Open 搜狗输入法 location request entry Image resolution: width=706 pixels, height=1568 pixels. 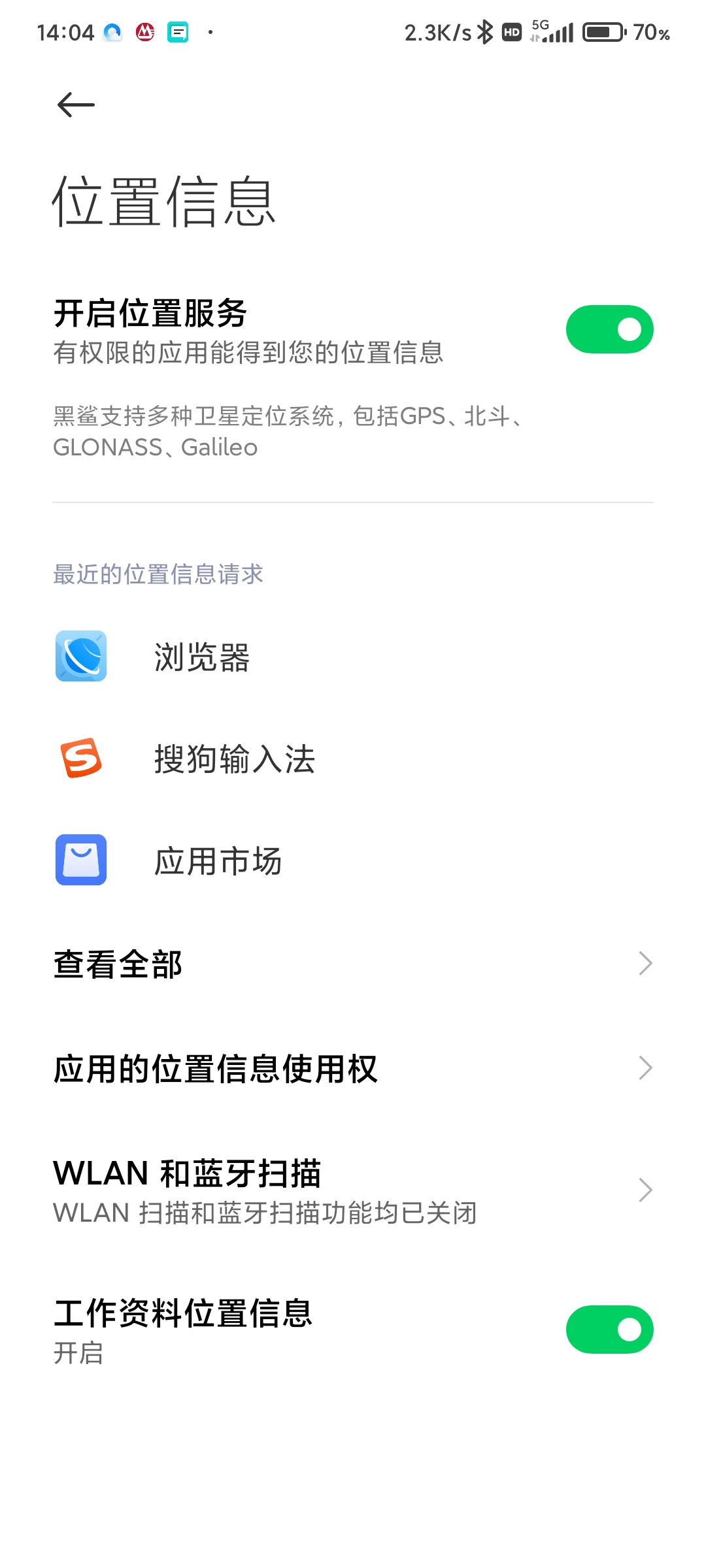tap(234, 759)
